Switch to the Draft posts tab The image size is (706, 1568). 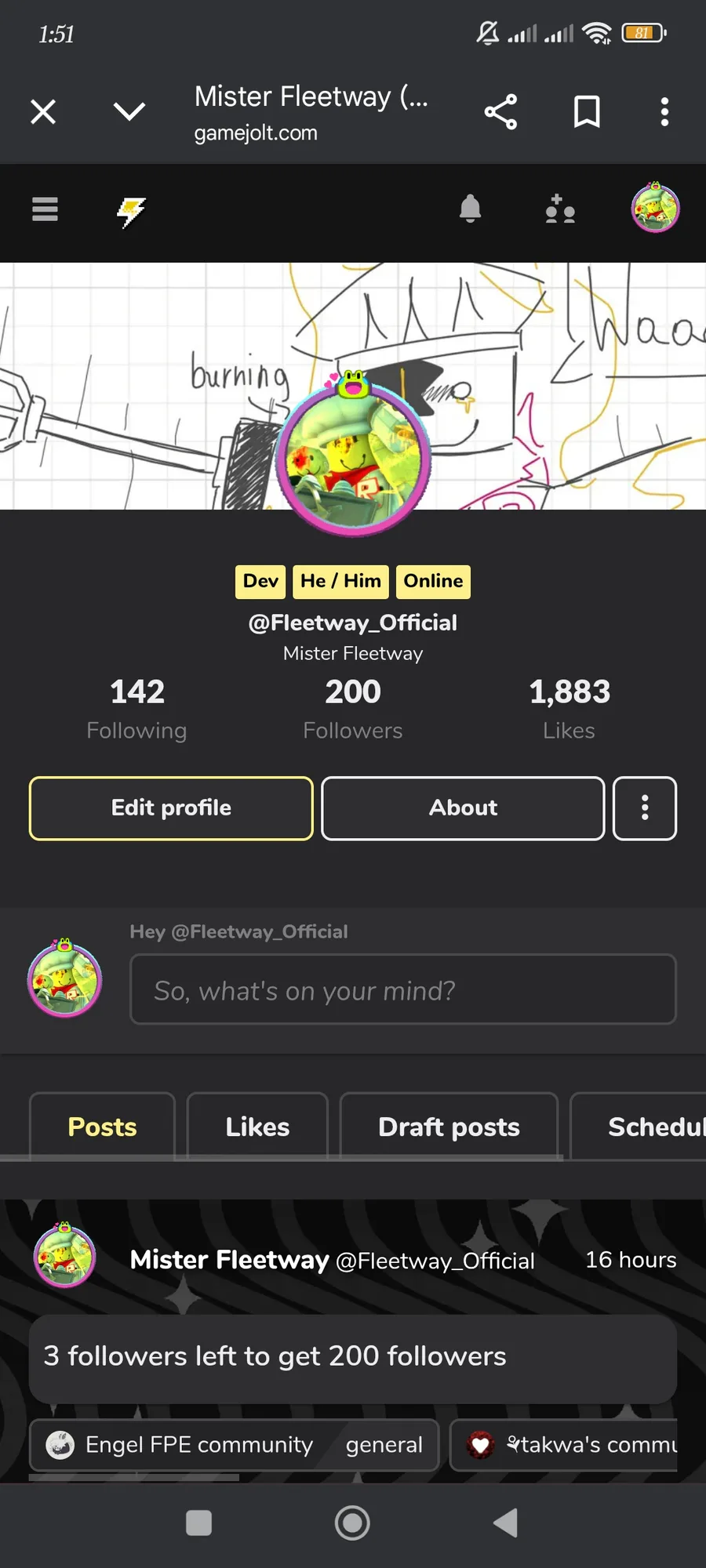coord(449,1127)
